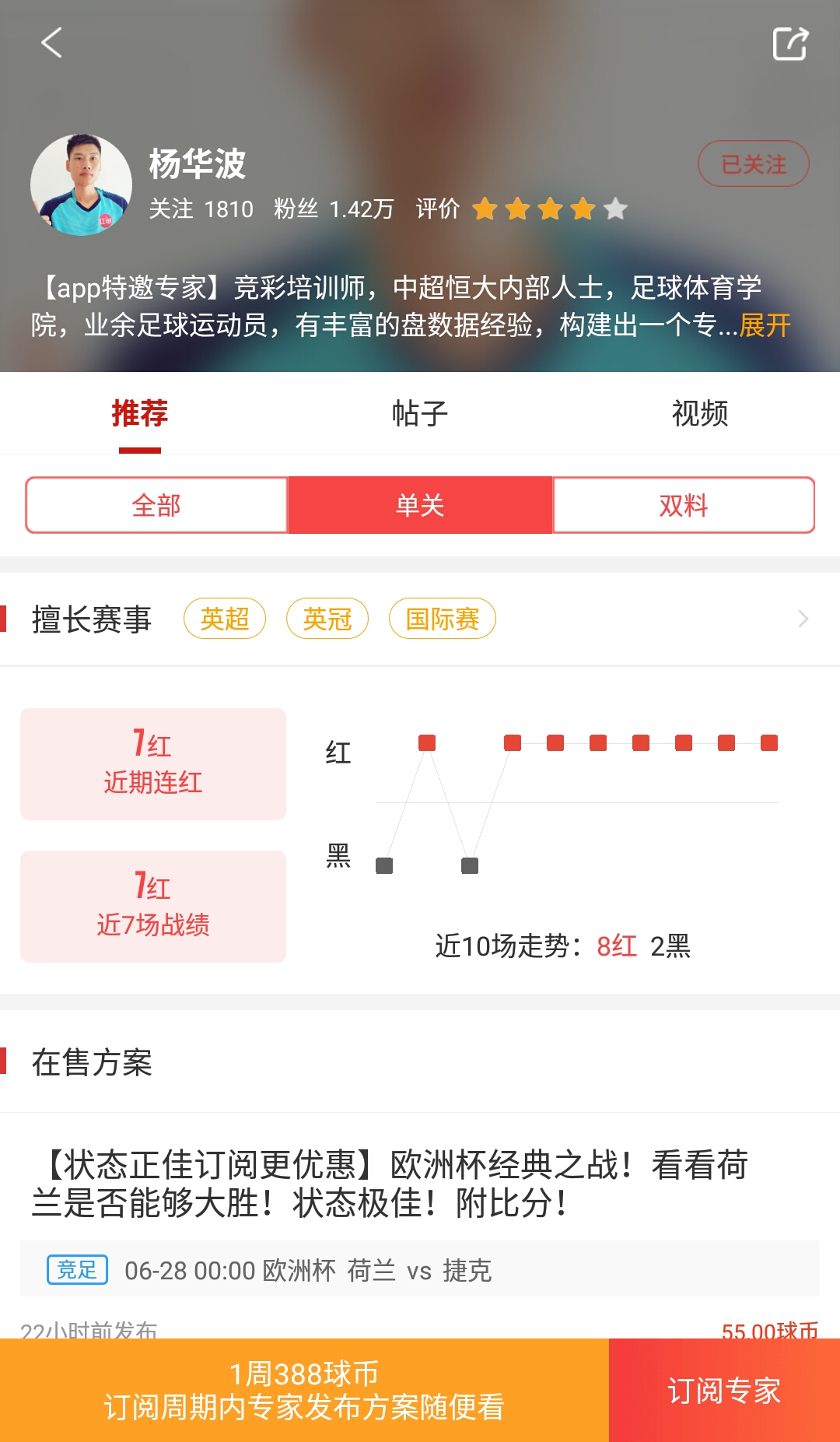The width and height of the screenshot is (840, 1442).
Task: Tap the 英超 league chip
Action: click(225, 619)
